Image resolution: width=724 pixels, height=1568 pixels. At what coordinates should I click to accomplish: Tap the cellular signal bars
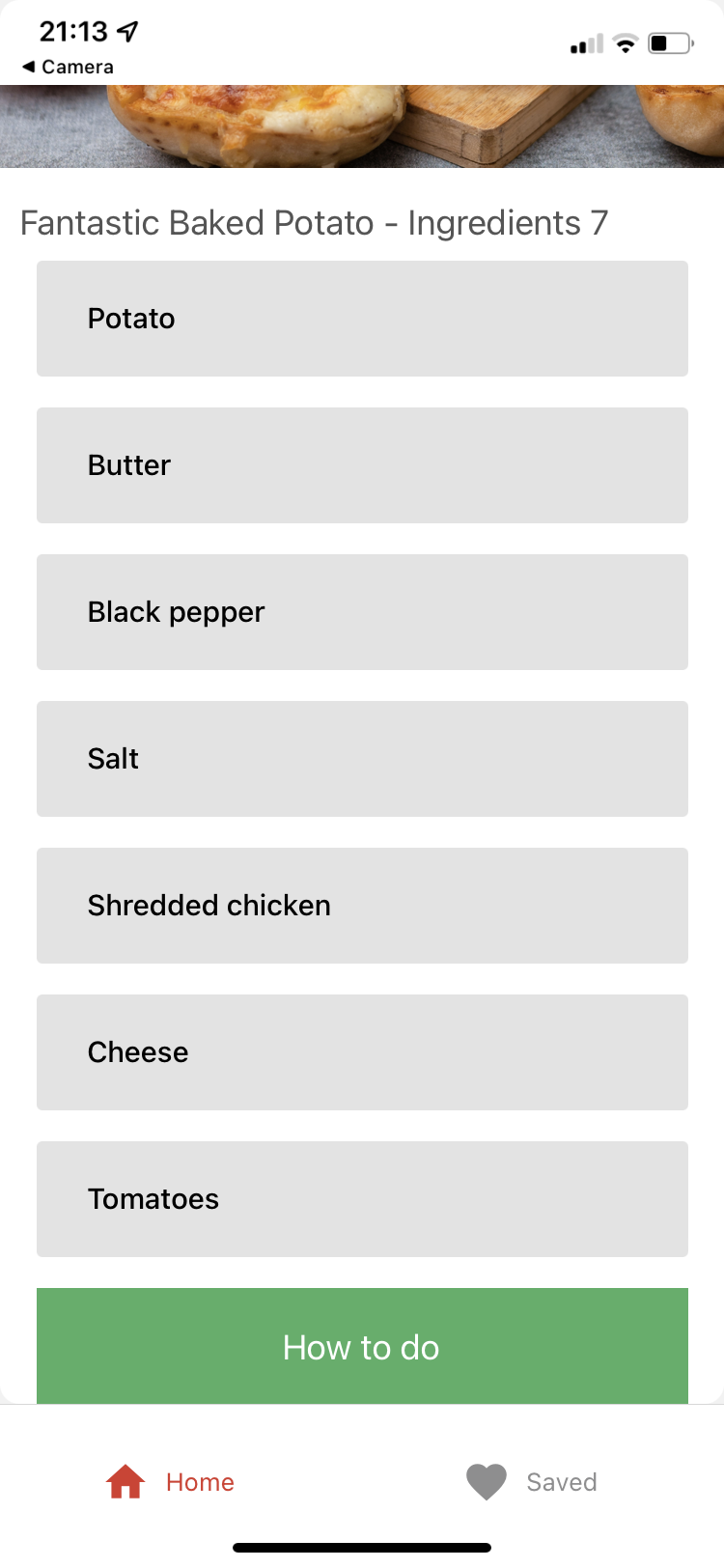click(x=584, y=42)
